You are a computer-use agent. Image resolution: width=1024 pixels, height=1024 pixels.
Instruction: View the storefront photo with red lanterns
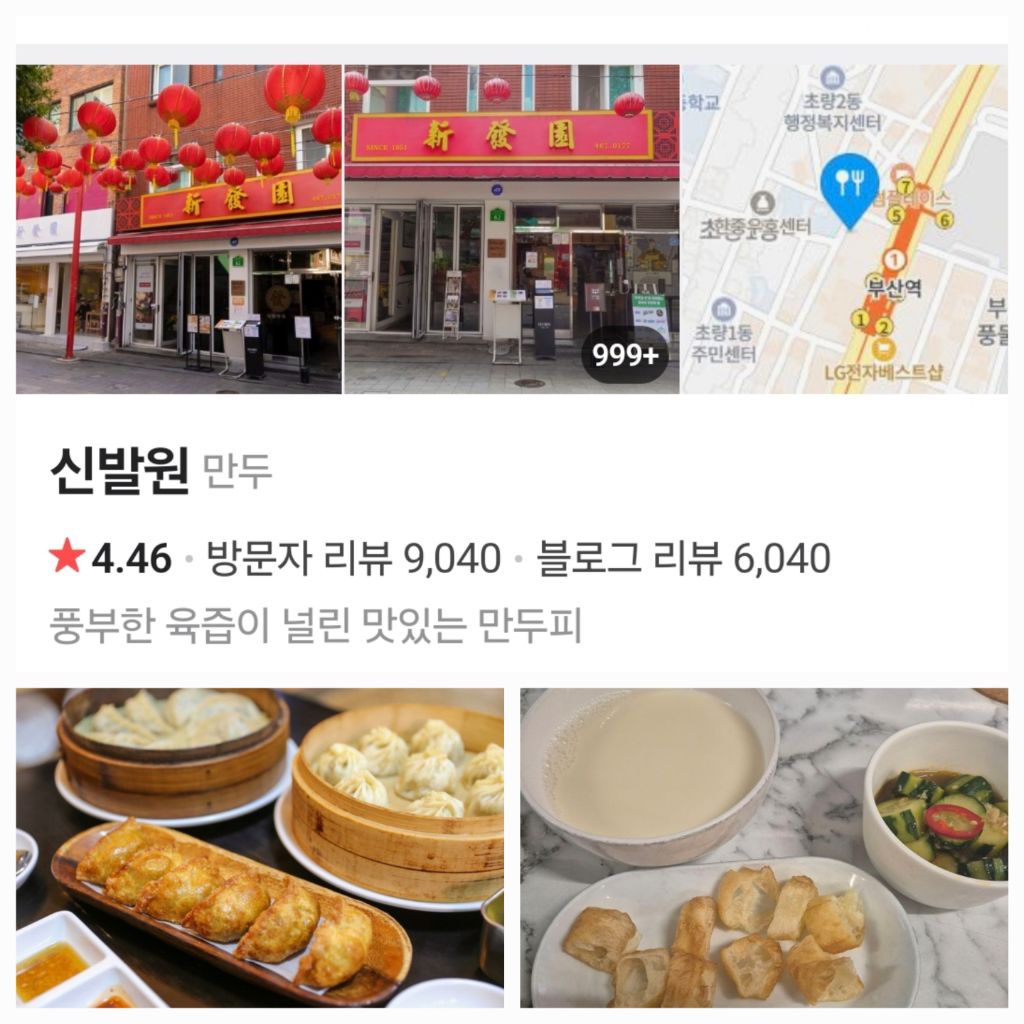(178, 229)
